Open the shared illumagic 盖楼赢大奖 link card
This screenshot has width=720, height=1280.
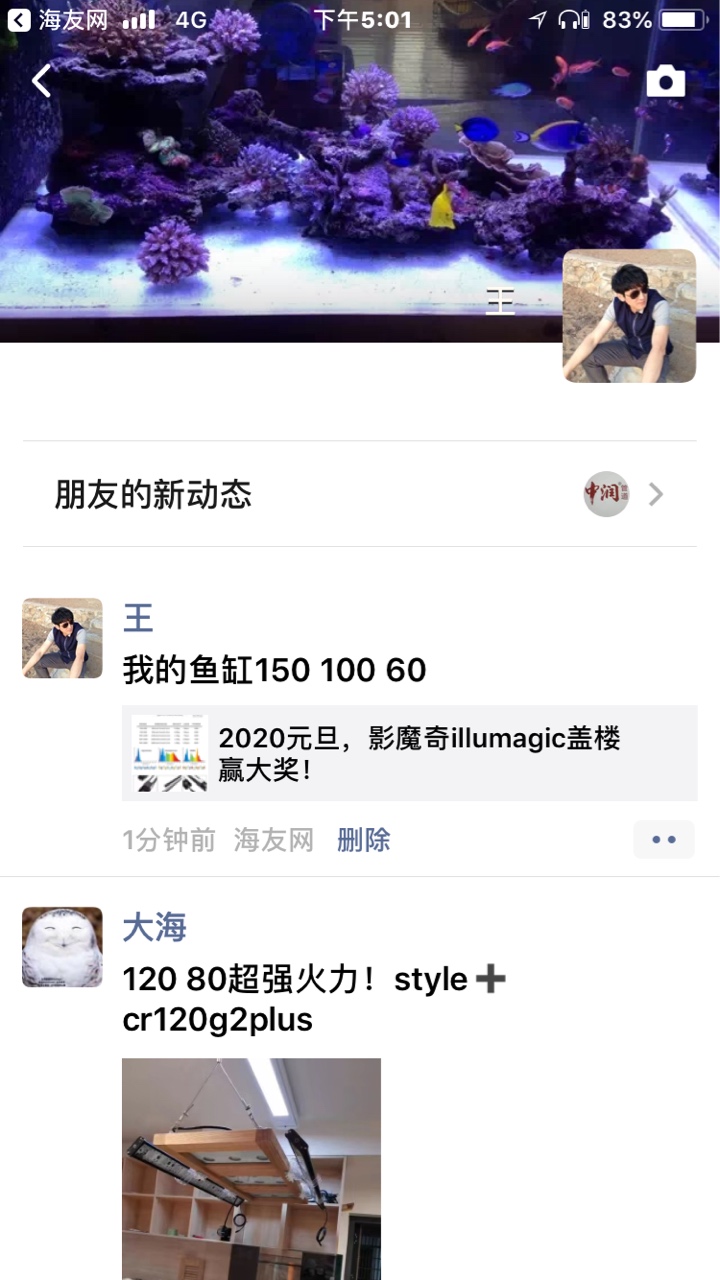point(409,753)
